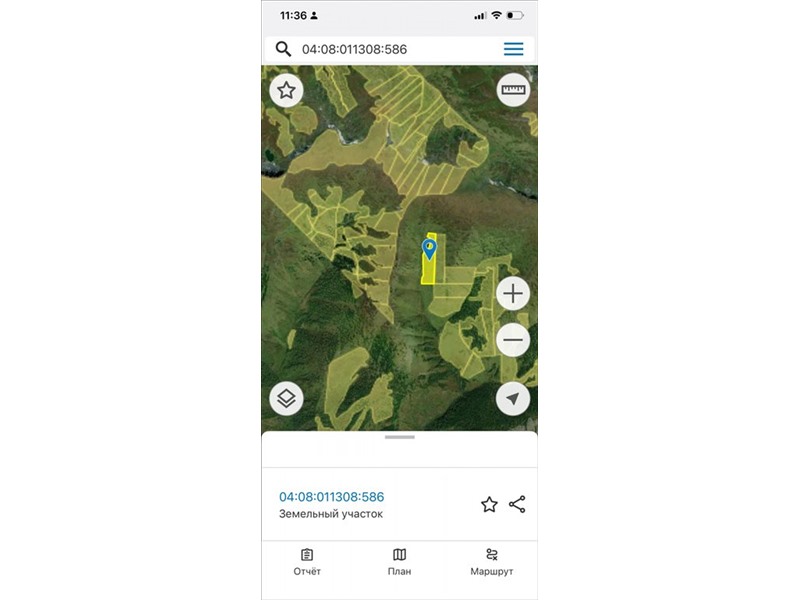
Task: Zoom in on the map
Action: pyautogui.click(x=513, y=294)
